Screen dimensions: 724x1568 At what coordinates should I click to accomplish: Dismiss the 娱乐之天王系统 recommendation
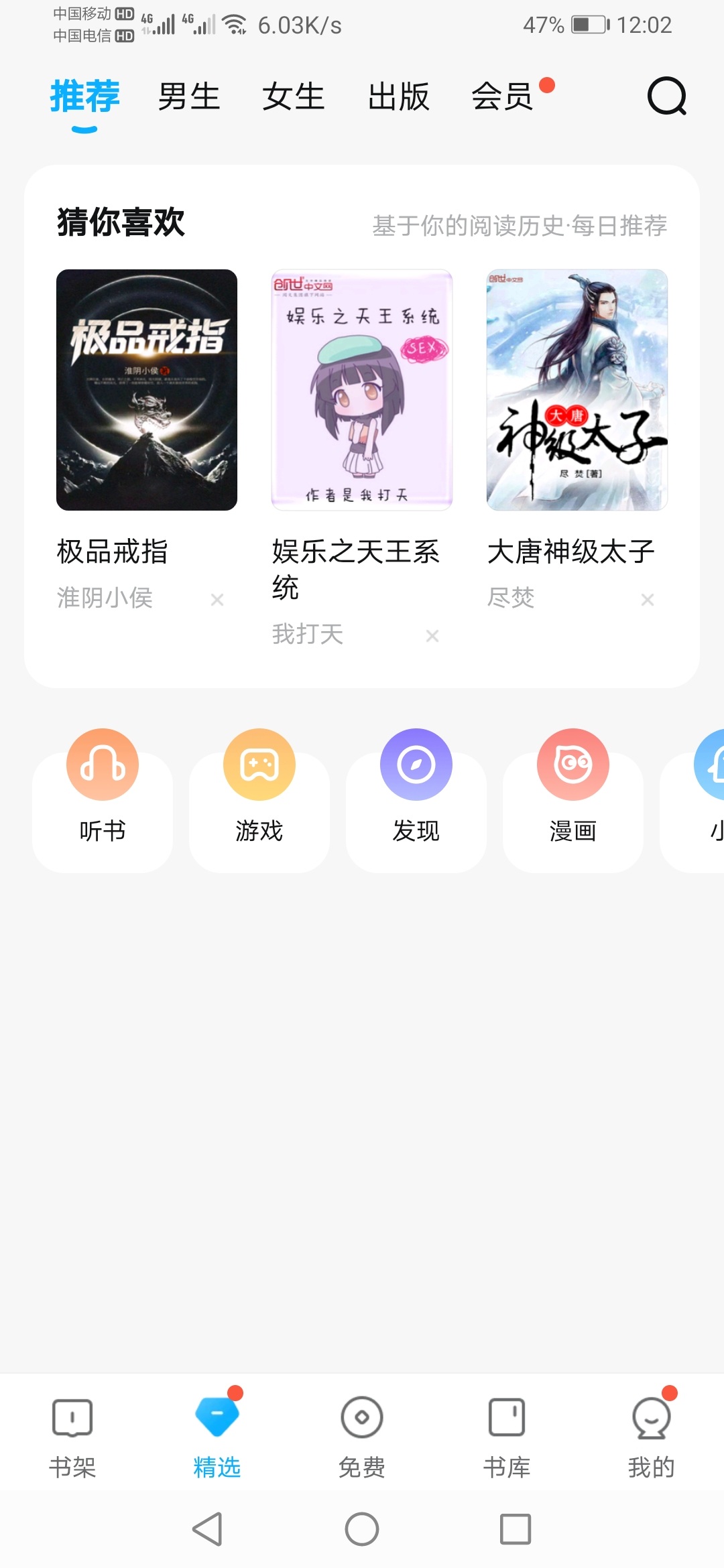coord(432,636)
